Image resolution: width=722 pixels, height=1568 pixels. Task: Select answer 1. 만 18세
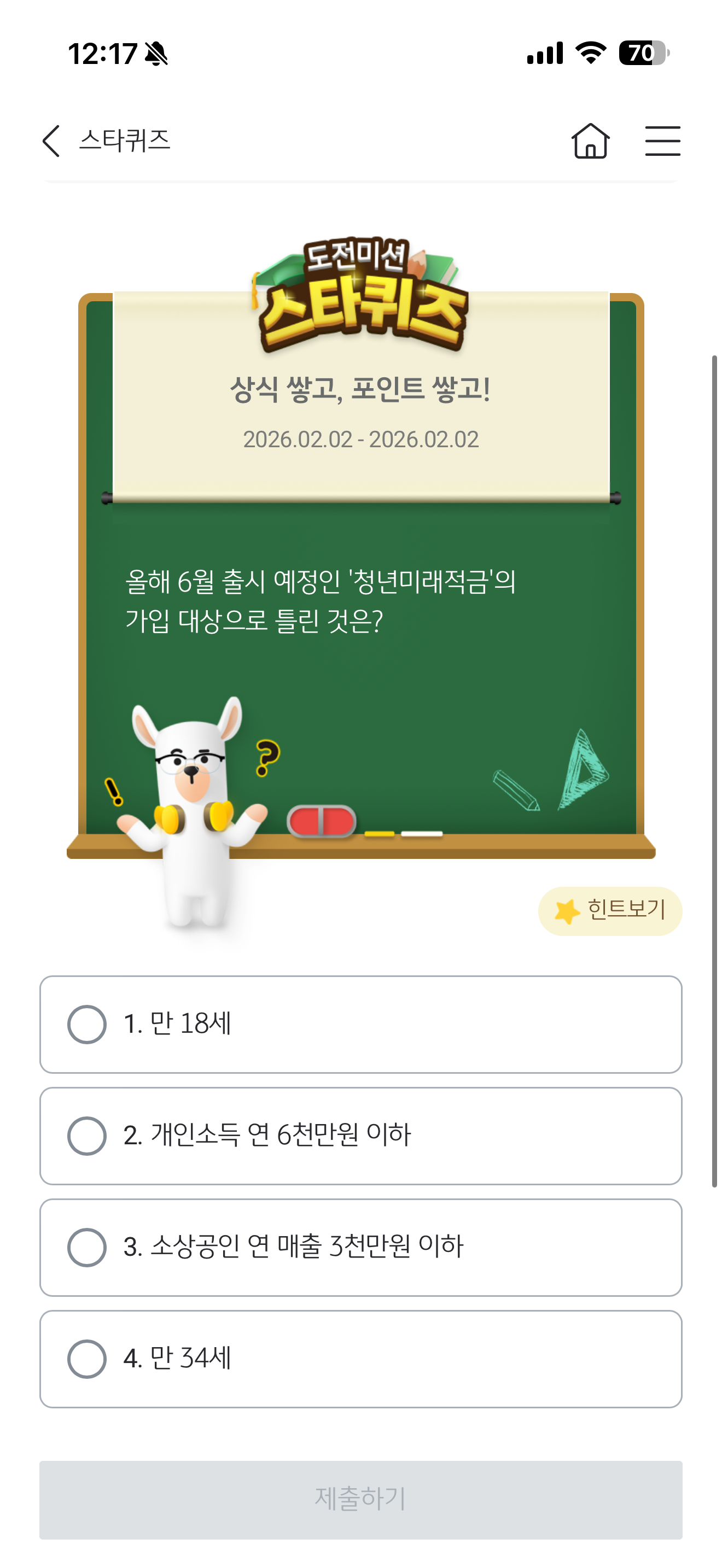point(361,1025)
